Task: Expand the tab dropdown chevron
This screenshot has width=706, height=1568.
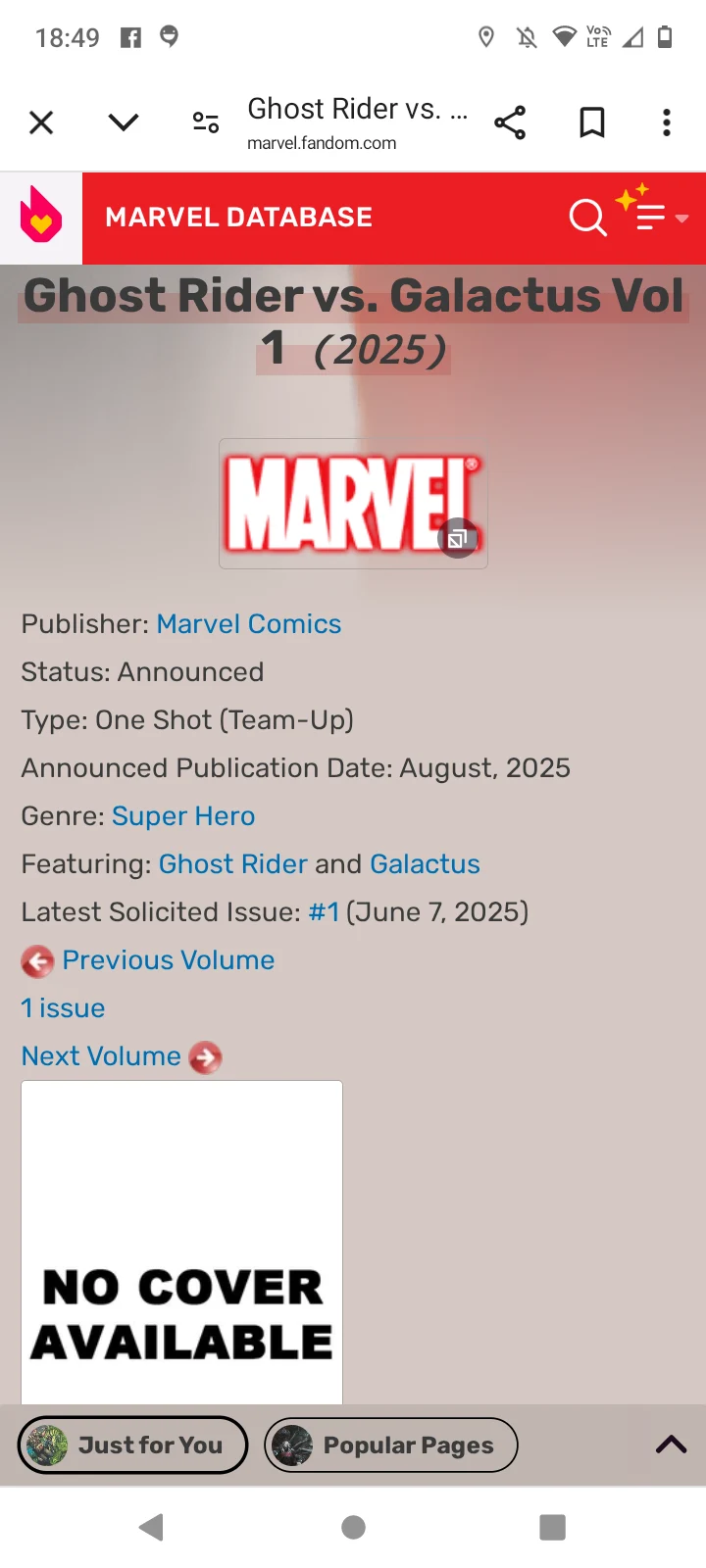Action: 124,122
